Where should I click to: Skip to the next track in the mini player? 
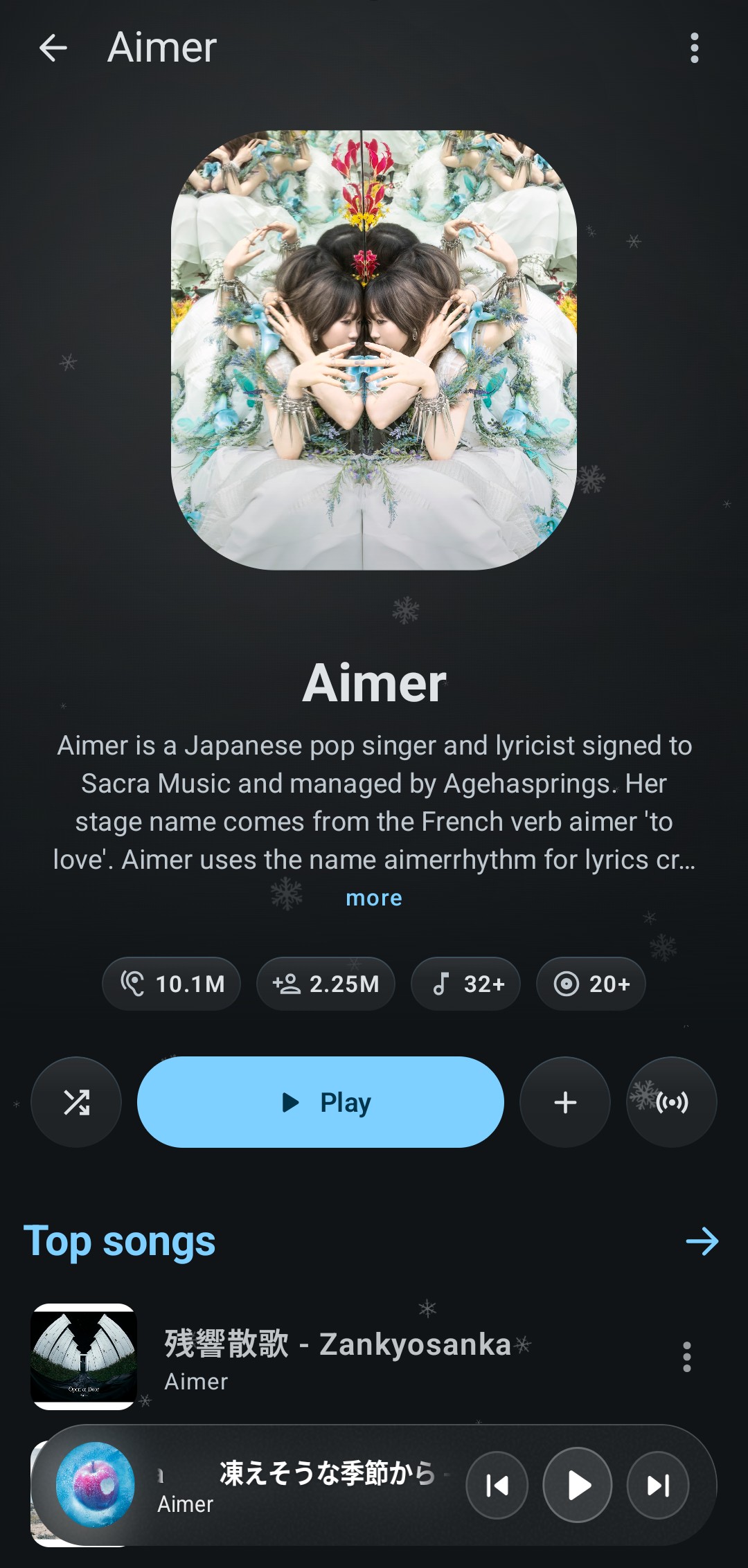(658, 1485)
